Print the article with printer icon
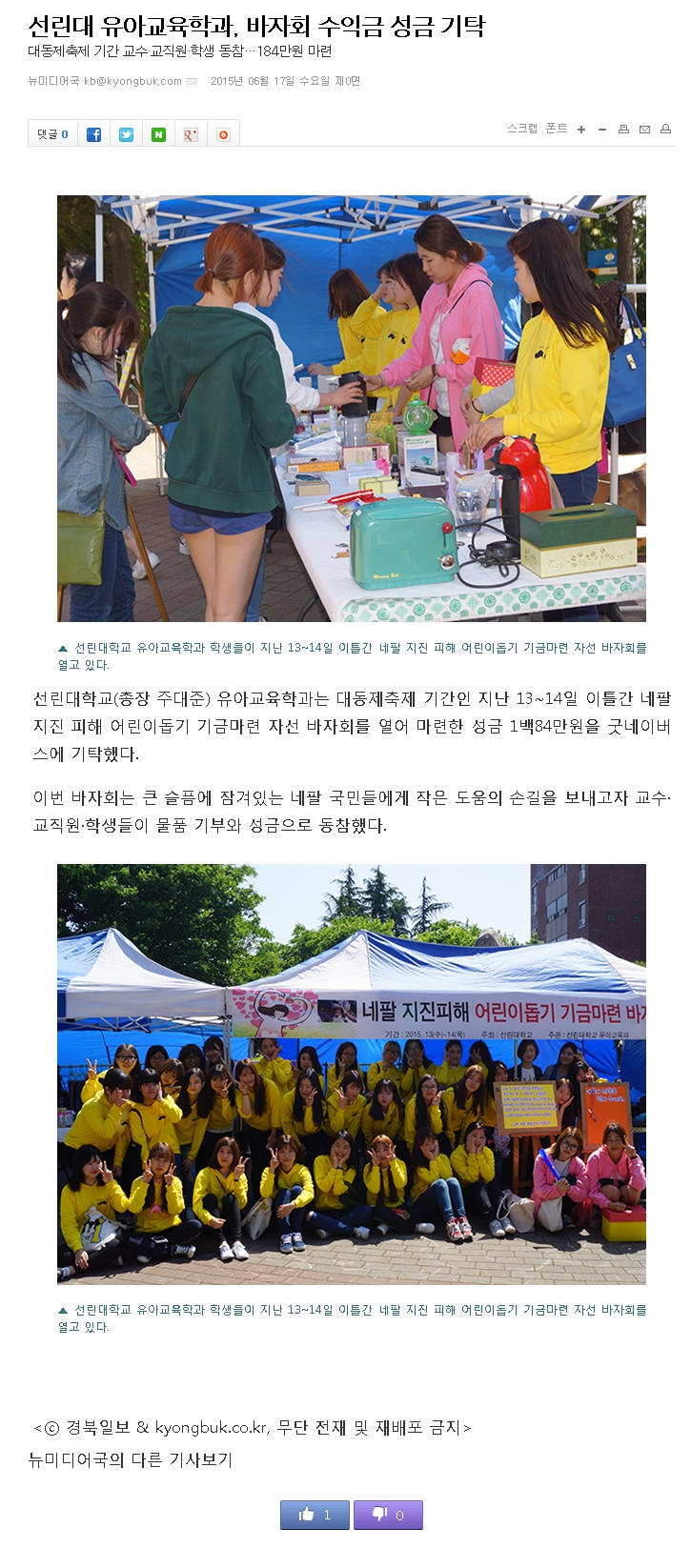 623,130
